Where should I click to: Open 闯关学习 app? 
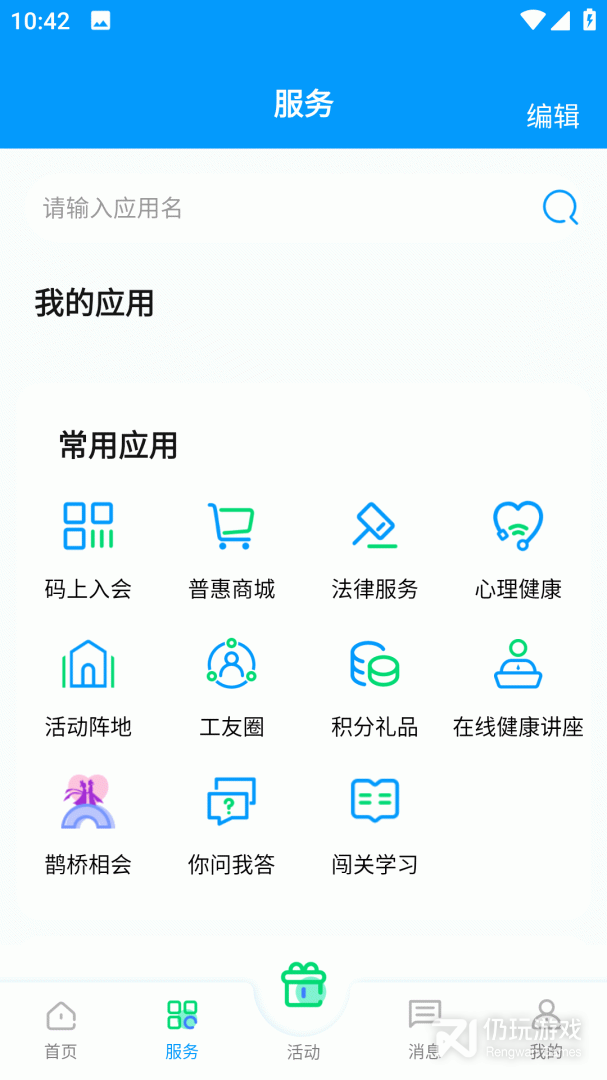pos(375,823)
